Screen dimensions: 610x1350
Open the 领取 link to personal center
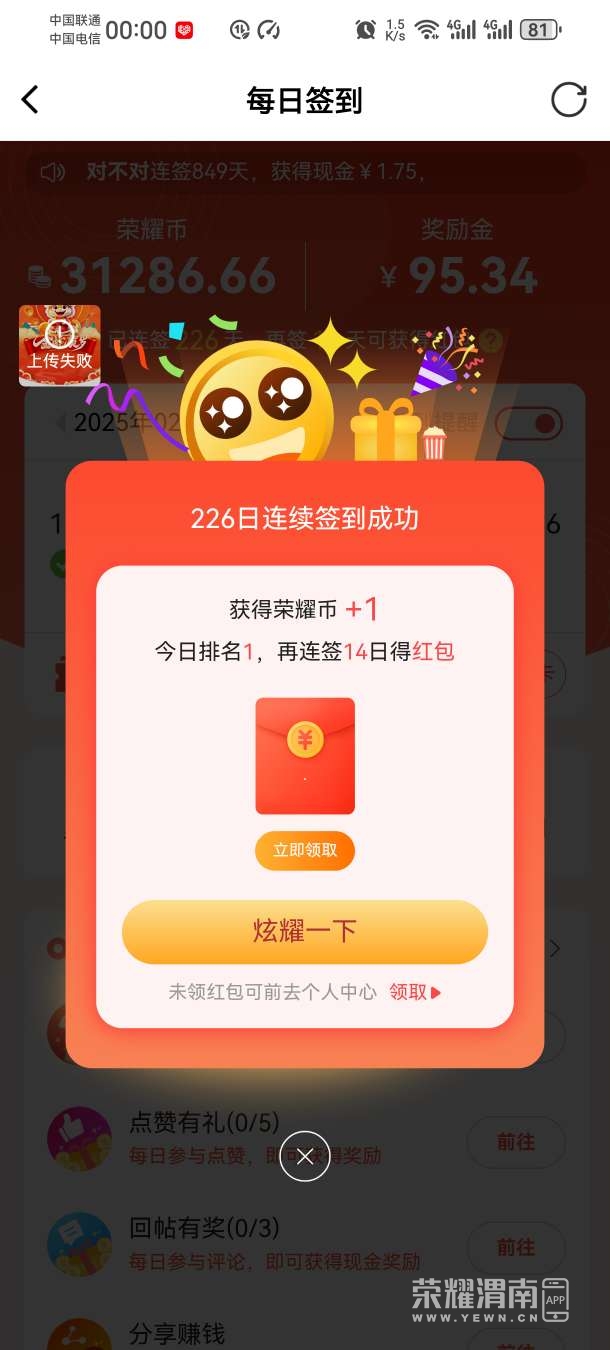point(414,992)
